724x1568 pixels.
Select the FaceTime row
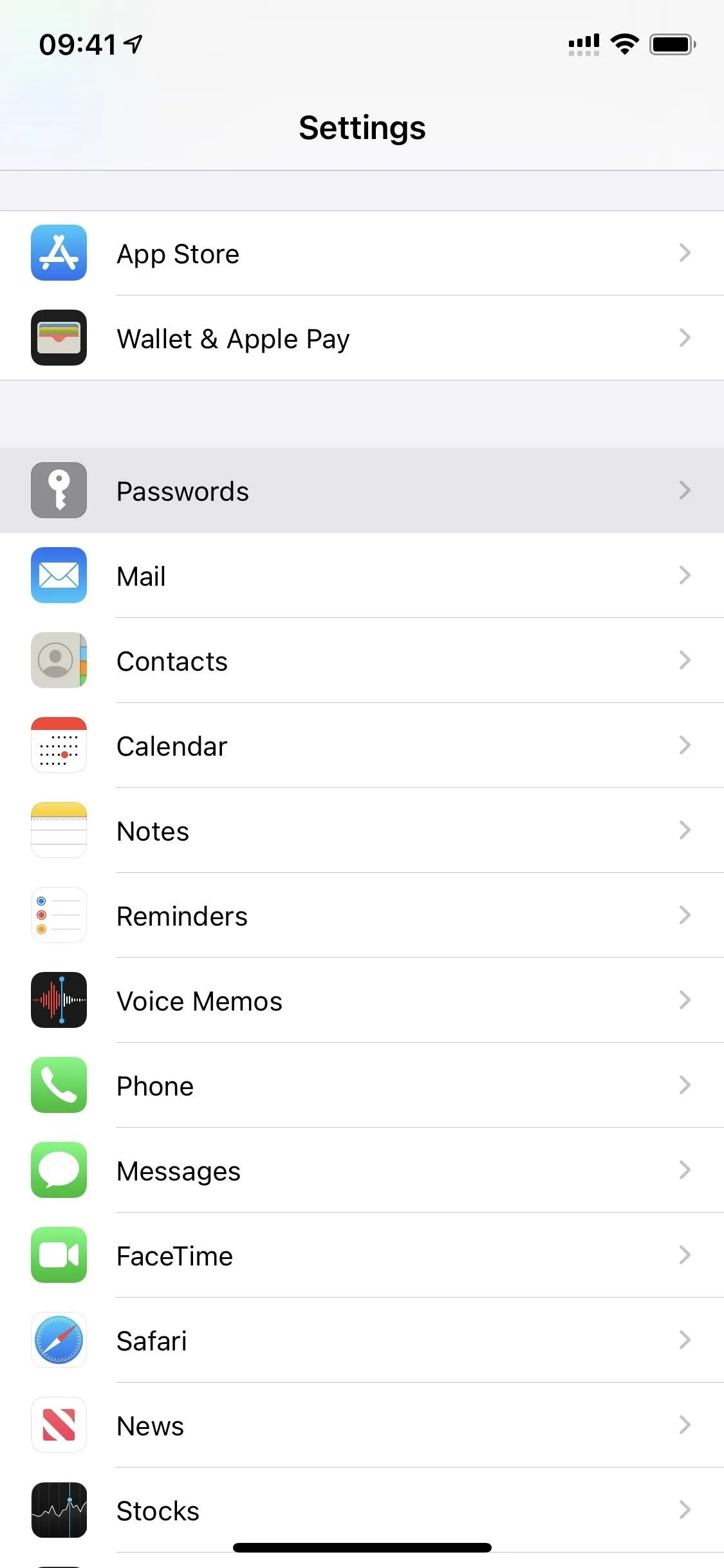pyautogui.click(x=362, y=1255)
